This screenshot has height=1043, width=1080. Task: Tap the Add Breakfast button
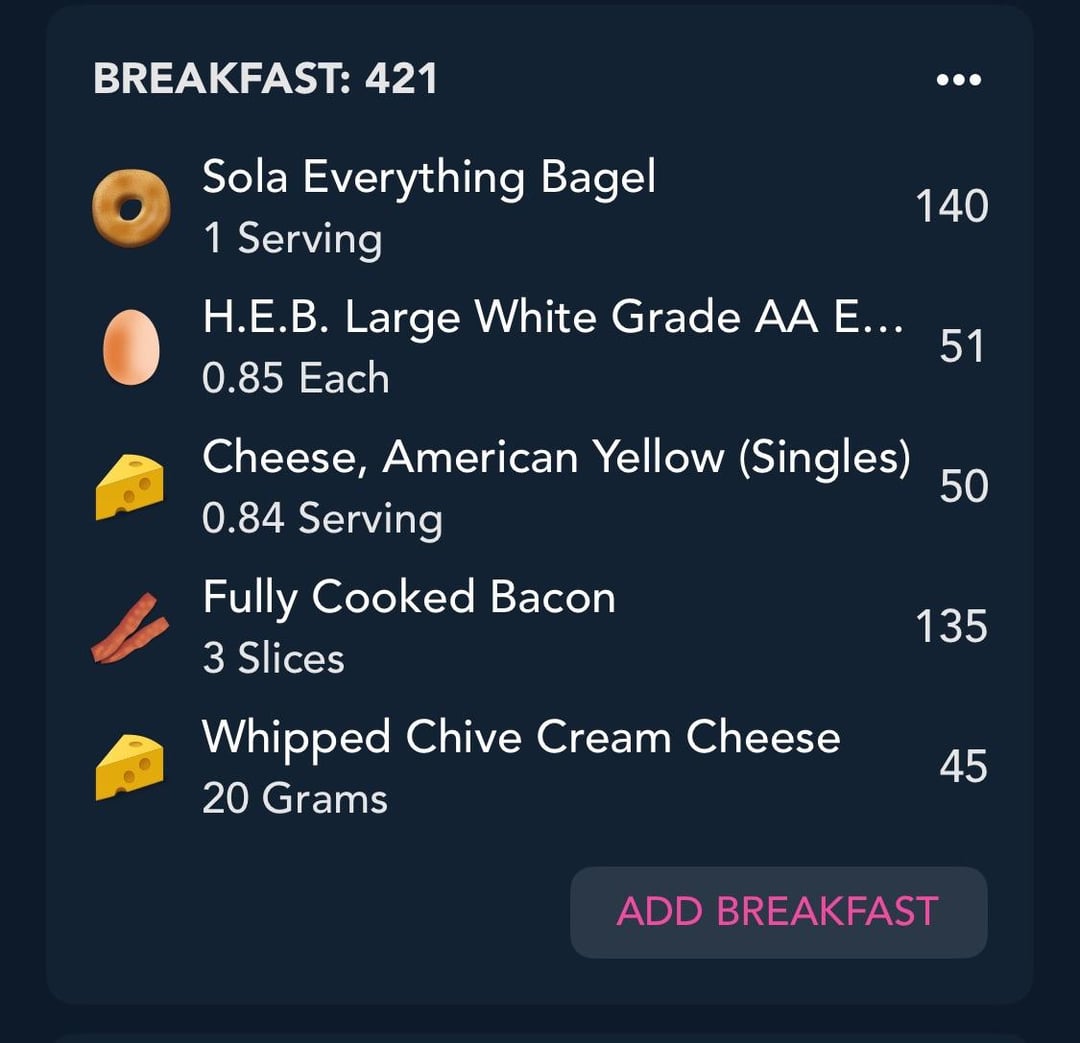pyautogui.click(x=778, y=911)
